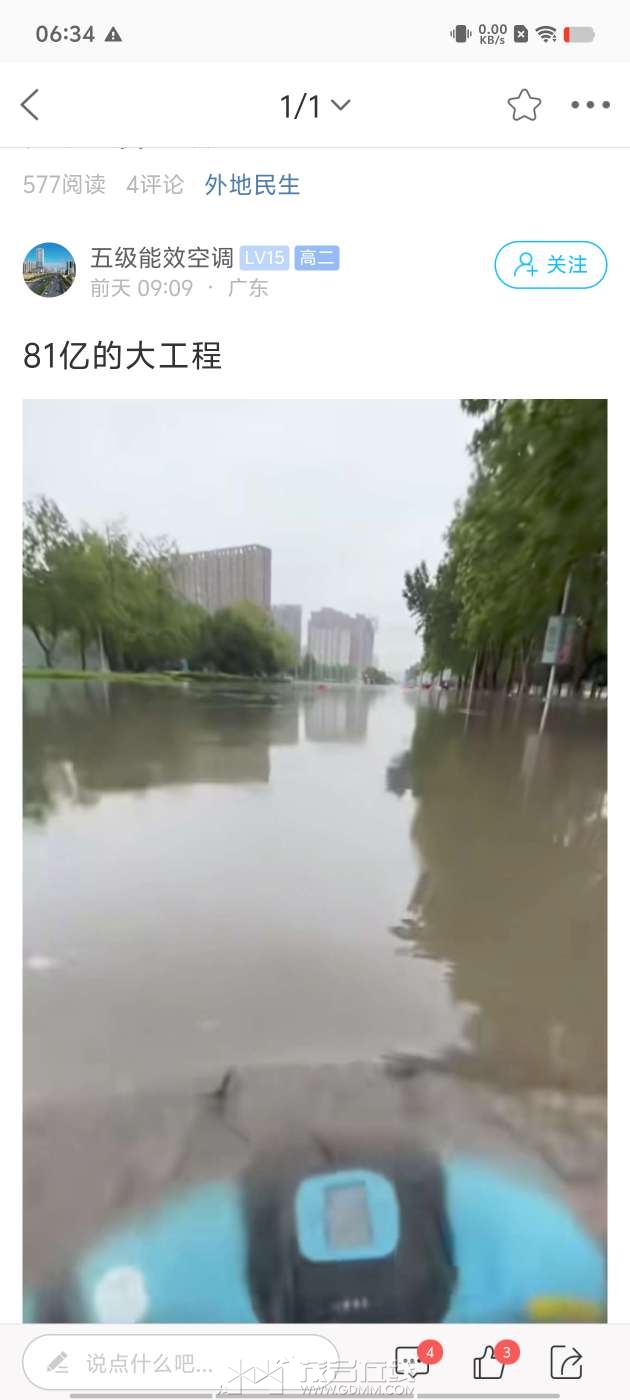Expand the 1/1 page dropdown

tap(315, 105)
